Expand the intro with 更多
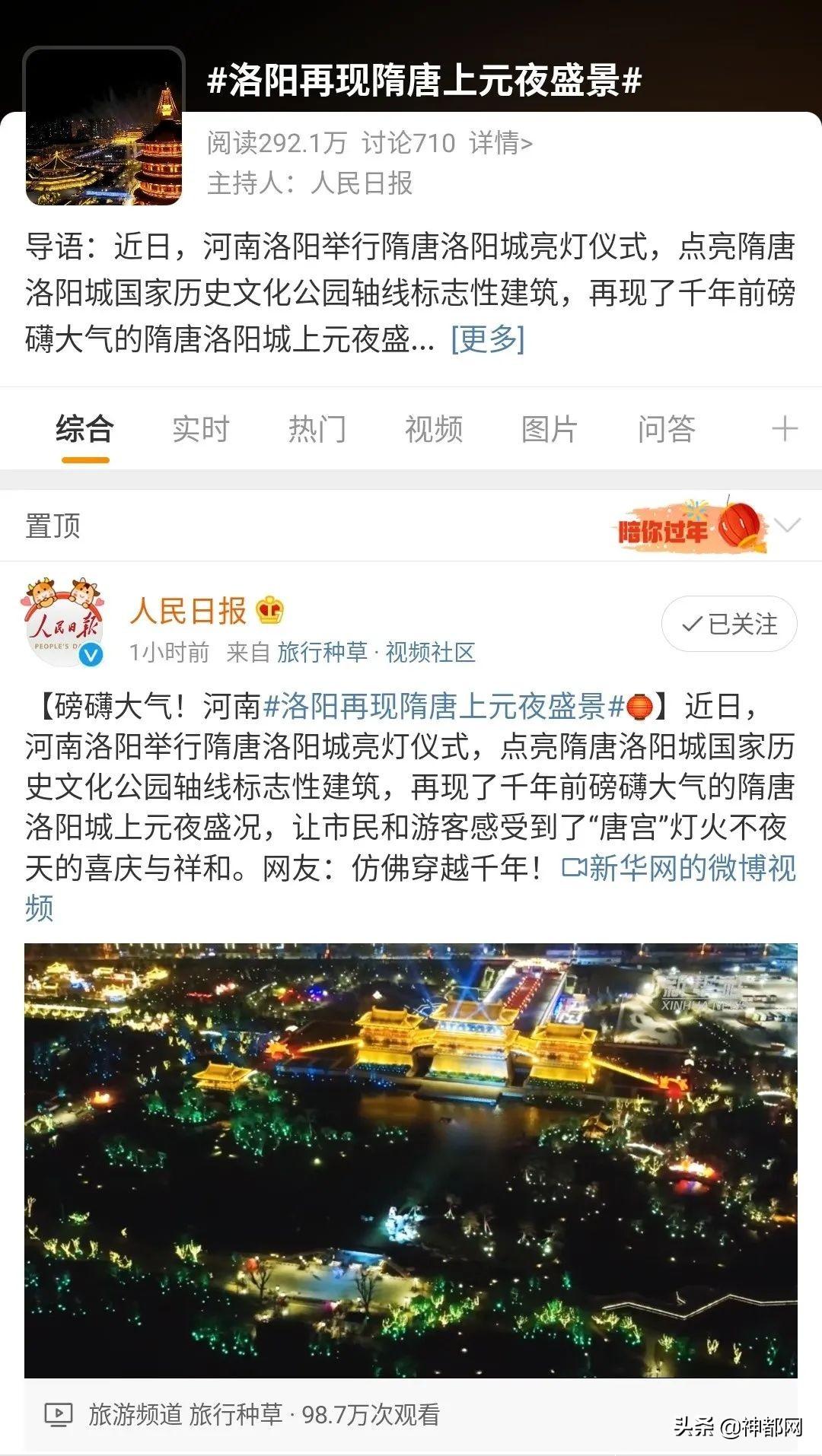The image size is (822, 1456). pos(488,339)
